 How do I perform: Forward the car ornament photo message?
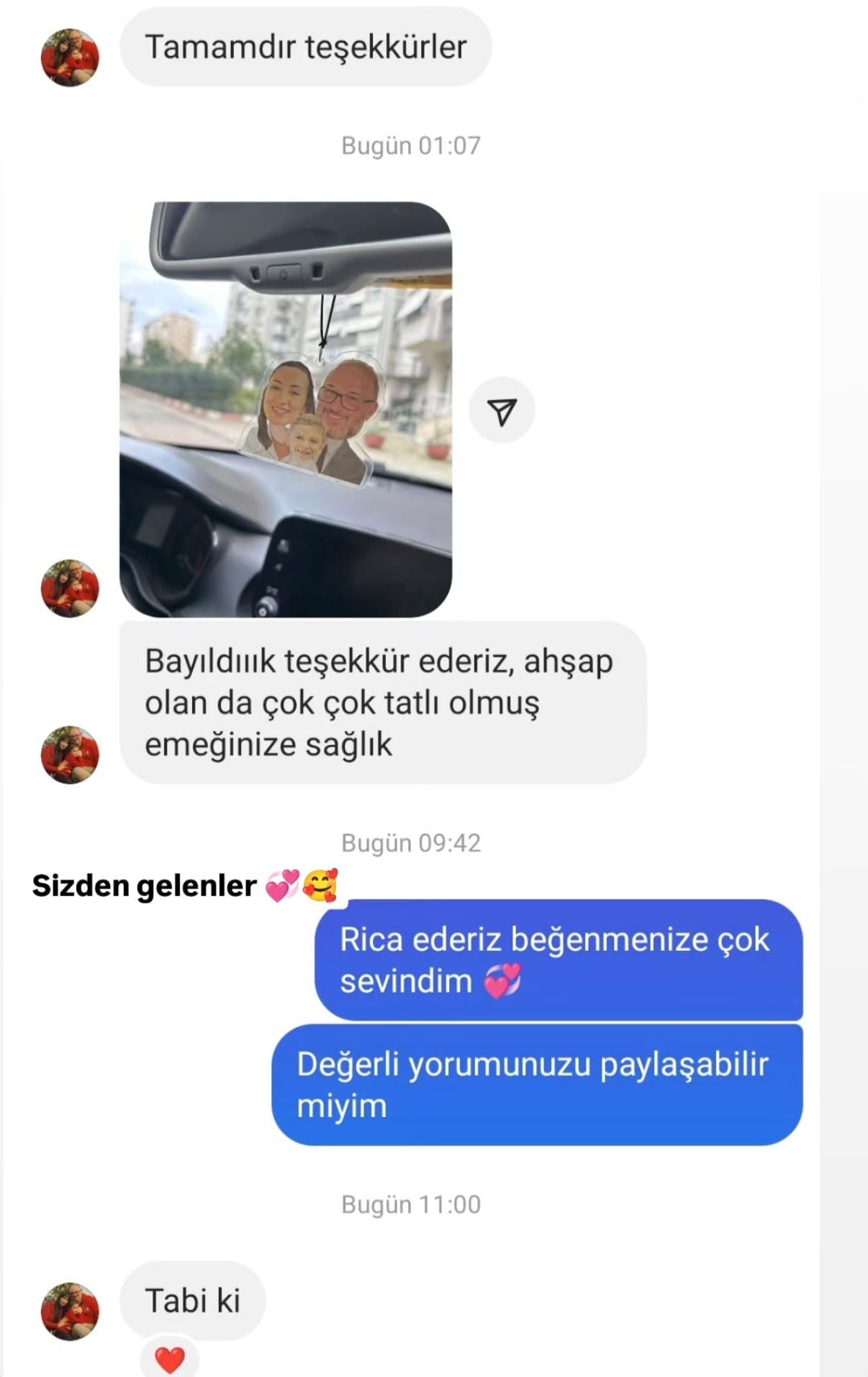click(x=502, y=410)
